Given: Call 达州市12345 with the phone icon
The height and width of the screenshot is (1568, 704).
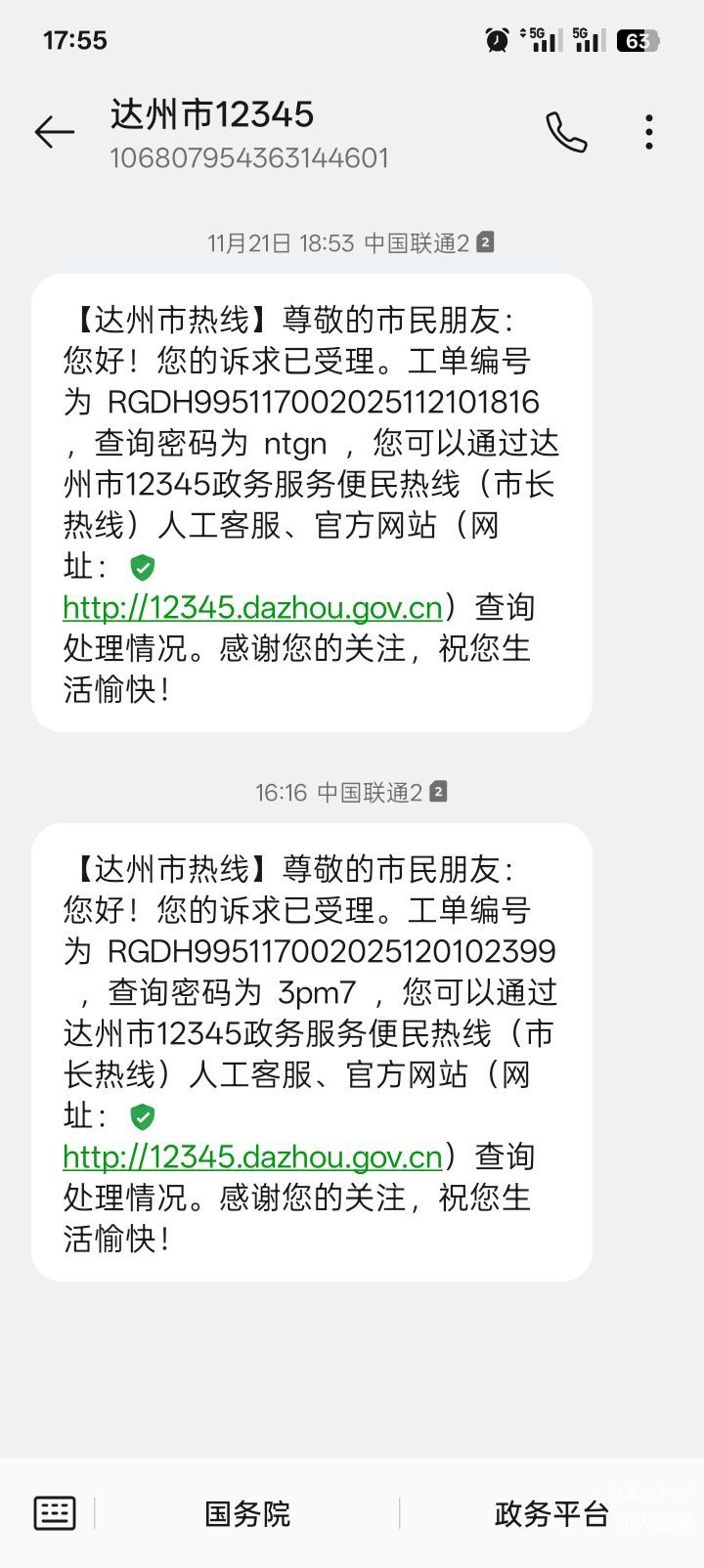Looking at the screenshot, I should [566, 132].
